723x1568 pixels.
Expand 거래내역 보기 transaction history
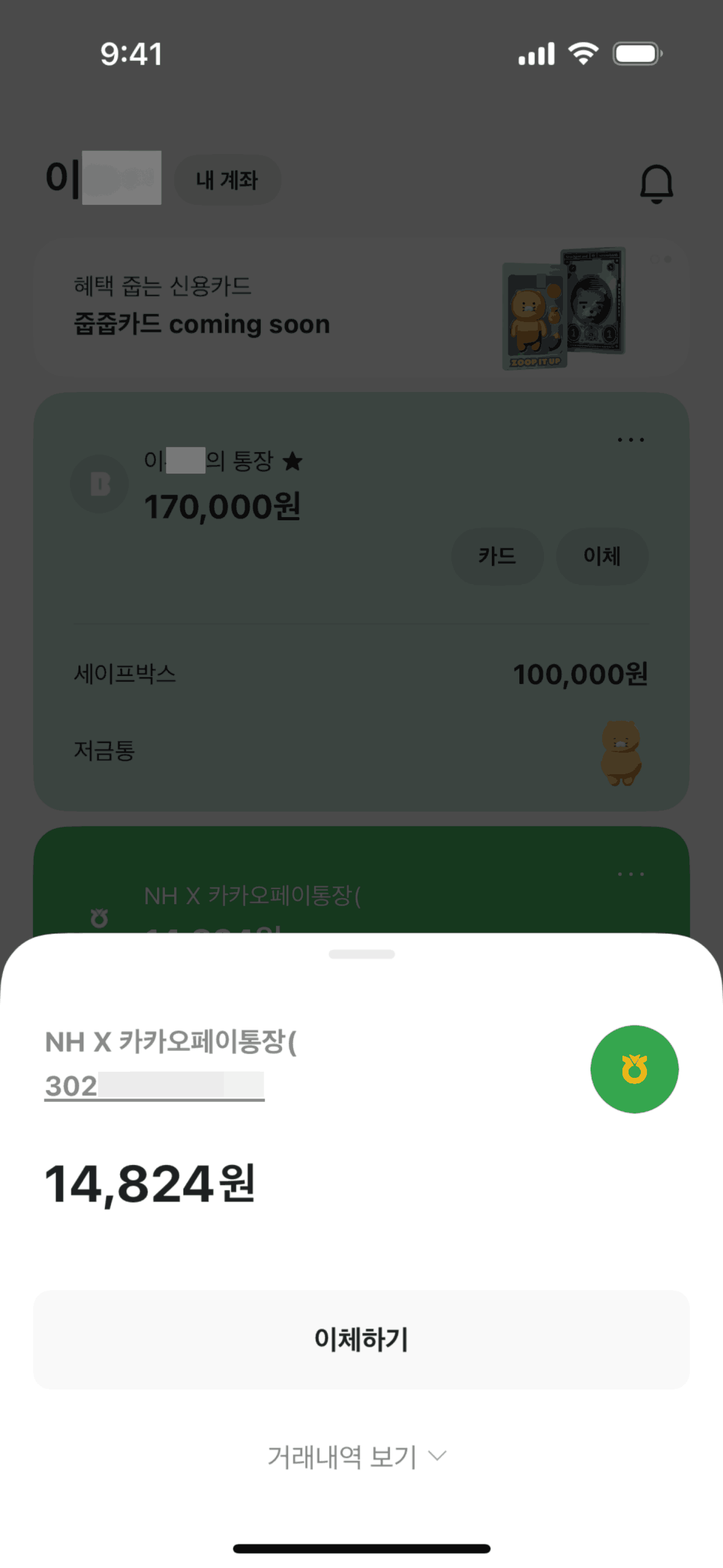(x=356, y=1456)
